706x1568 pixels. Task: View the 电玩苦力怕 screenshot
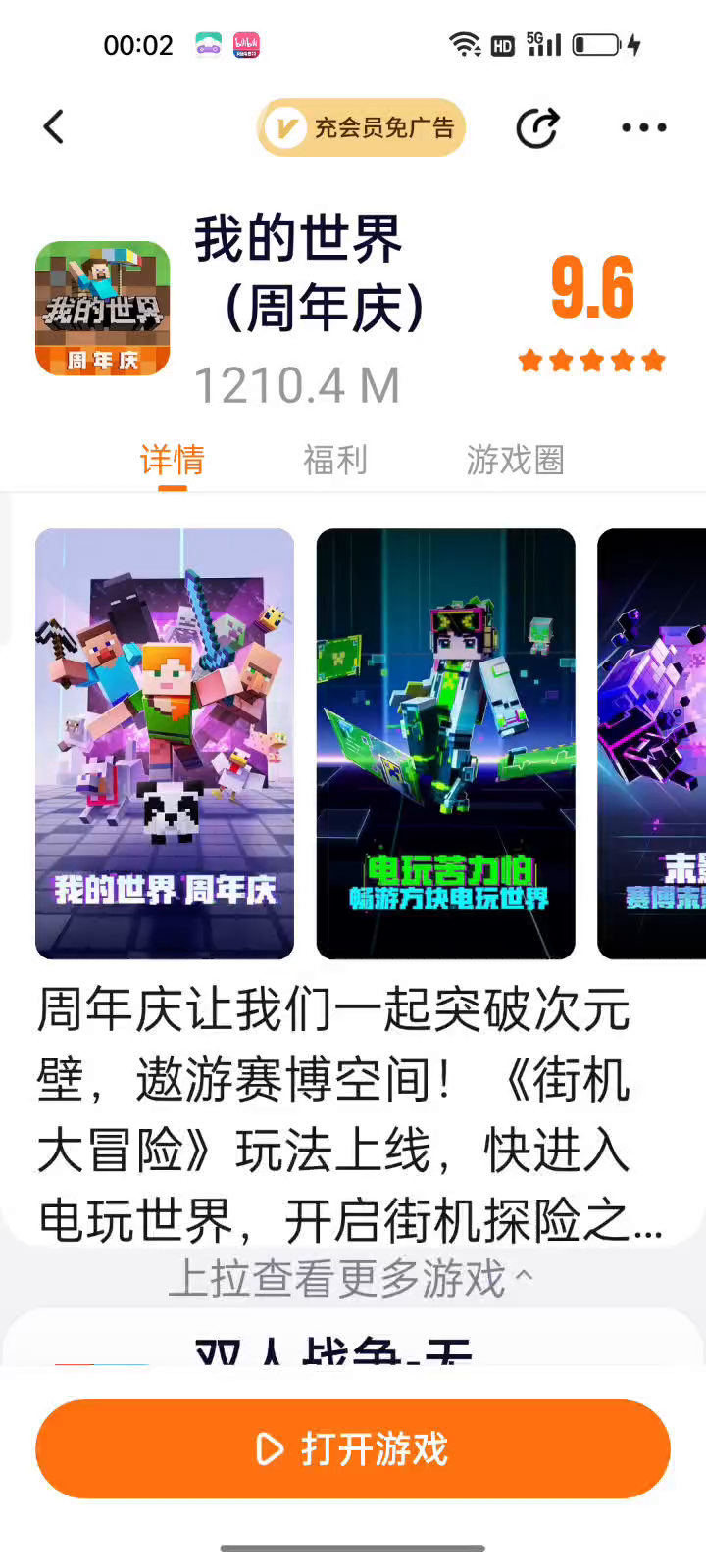[x=445, y=744]
